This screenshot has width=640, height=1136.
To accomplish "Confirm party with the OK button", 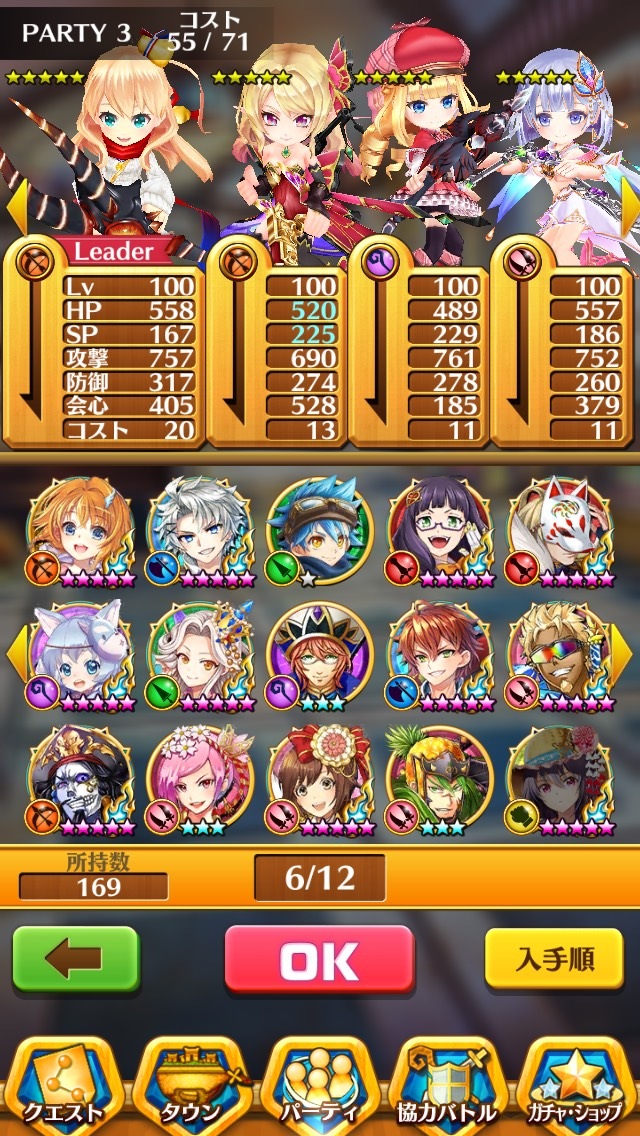I will pyautogui.click(x=319, y=961).
